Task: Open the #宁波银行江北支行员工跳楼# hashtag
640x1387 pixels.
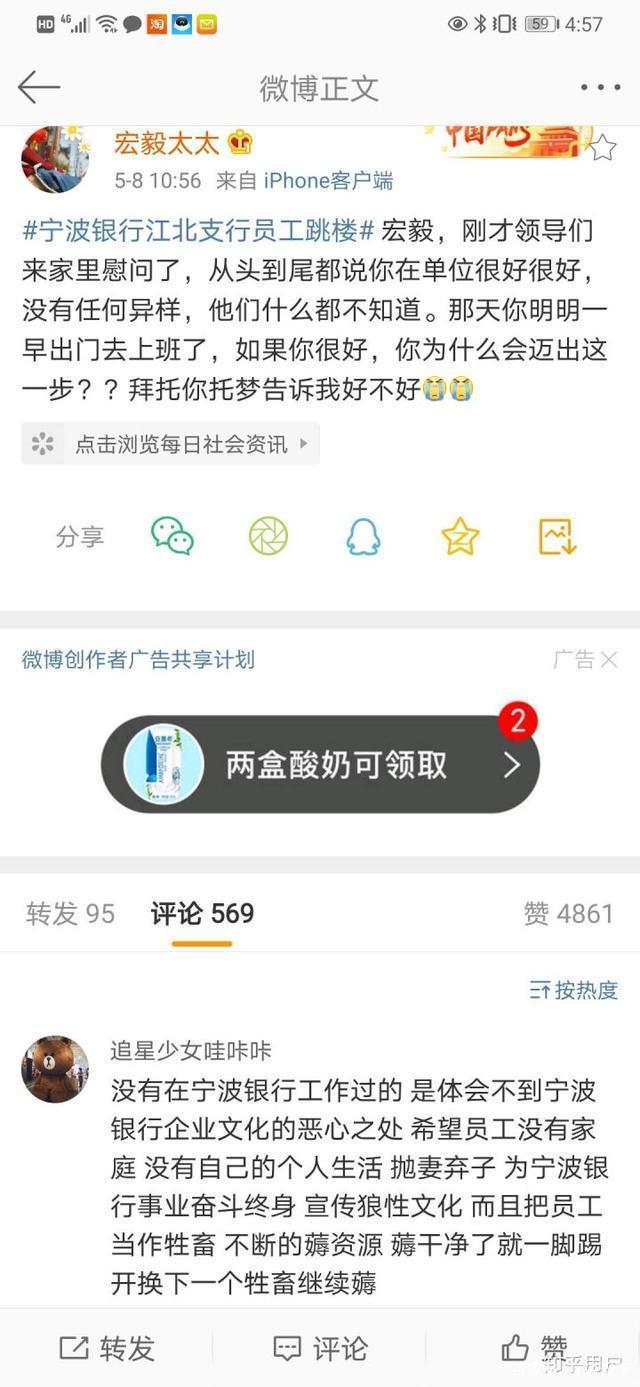Action: click(198, 231)
